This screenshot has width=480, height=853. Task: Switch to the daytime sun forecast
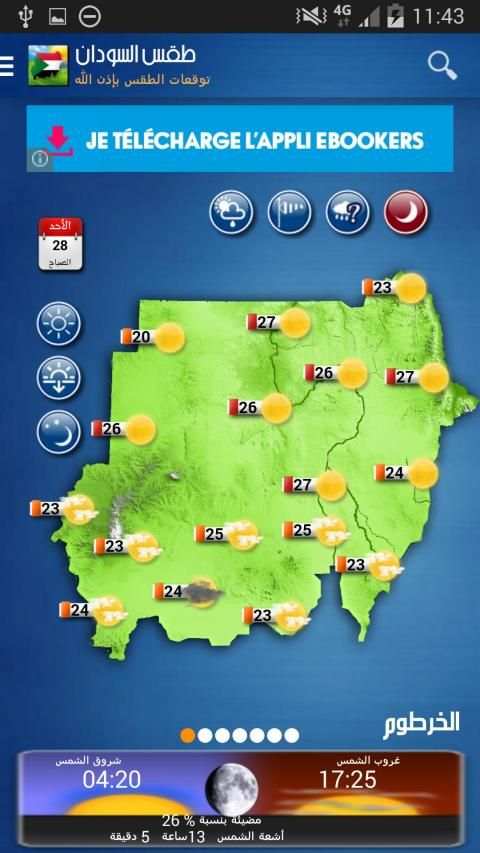tap(58, 324)
